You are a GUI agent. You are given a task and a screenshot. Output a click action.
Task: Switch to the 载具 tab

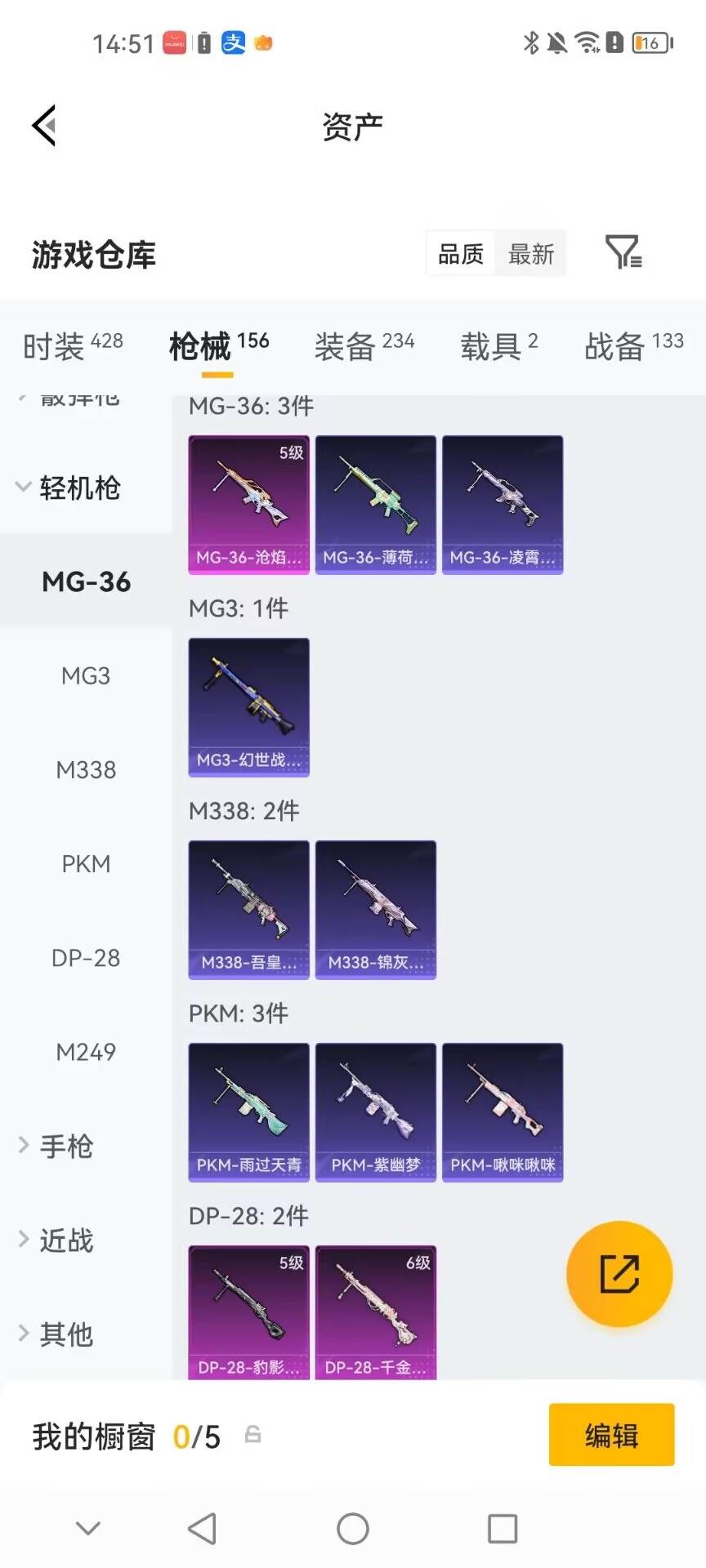pos(499,345)
